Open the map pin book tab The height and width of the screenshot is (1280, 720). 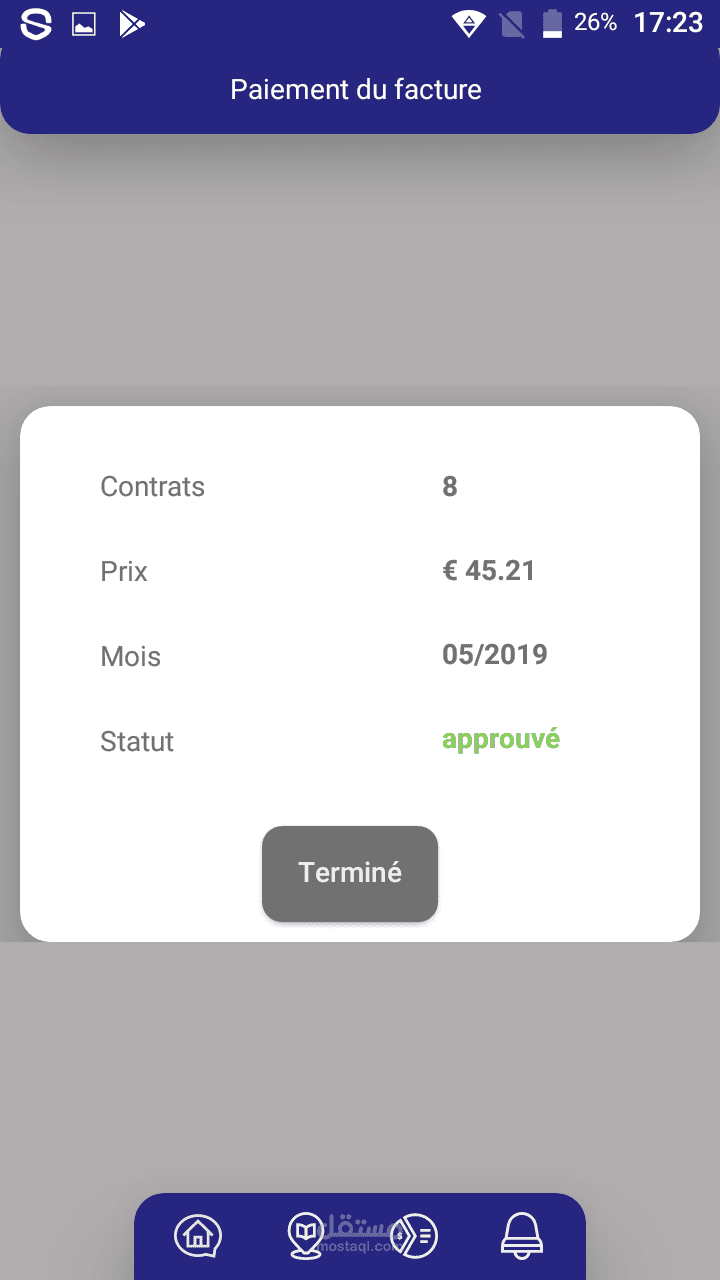[304, 1236]
